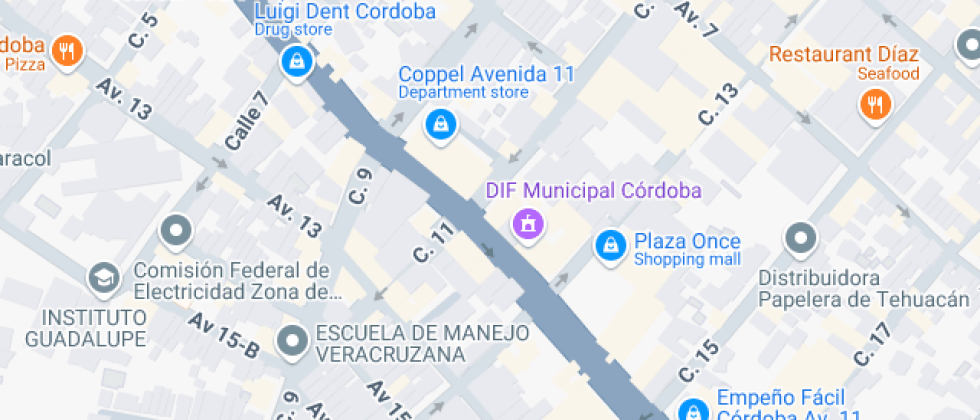
Task: Select the pizza restaurant marker
Action: click(66, 51)
